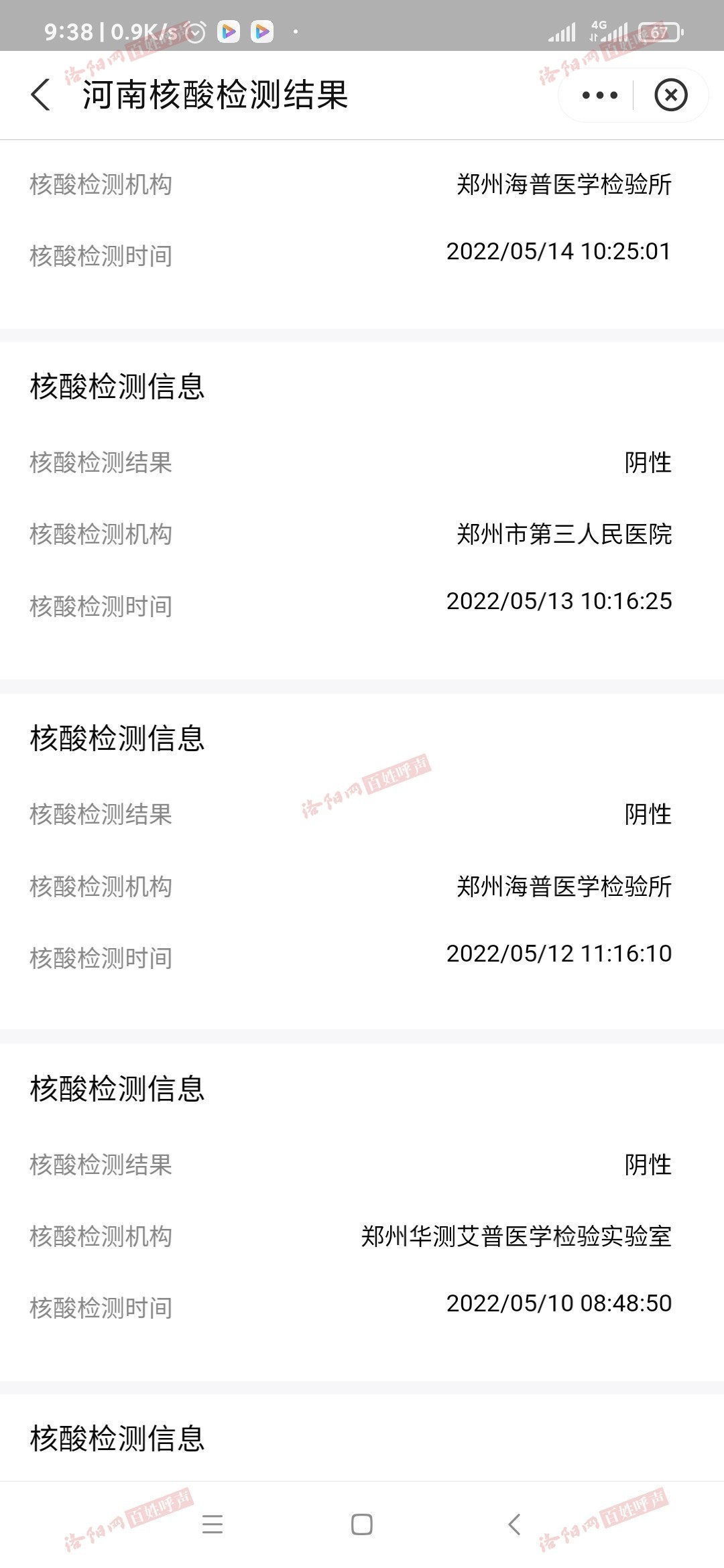Image resolution: width=724 pixels, height=1568 pixels.
Task: Open the three-dot more options menu
Action: (599, 95)
